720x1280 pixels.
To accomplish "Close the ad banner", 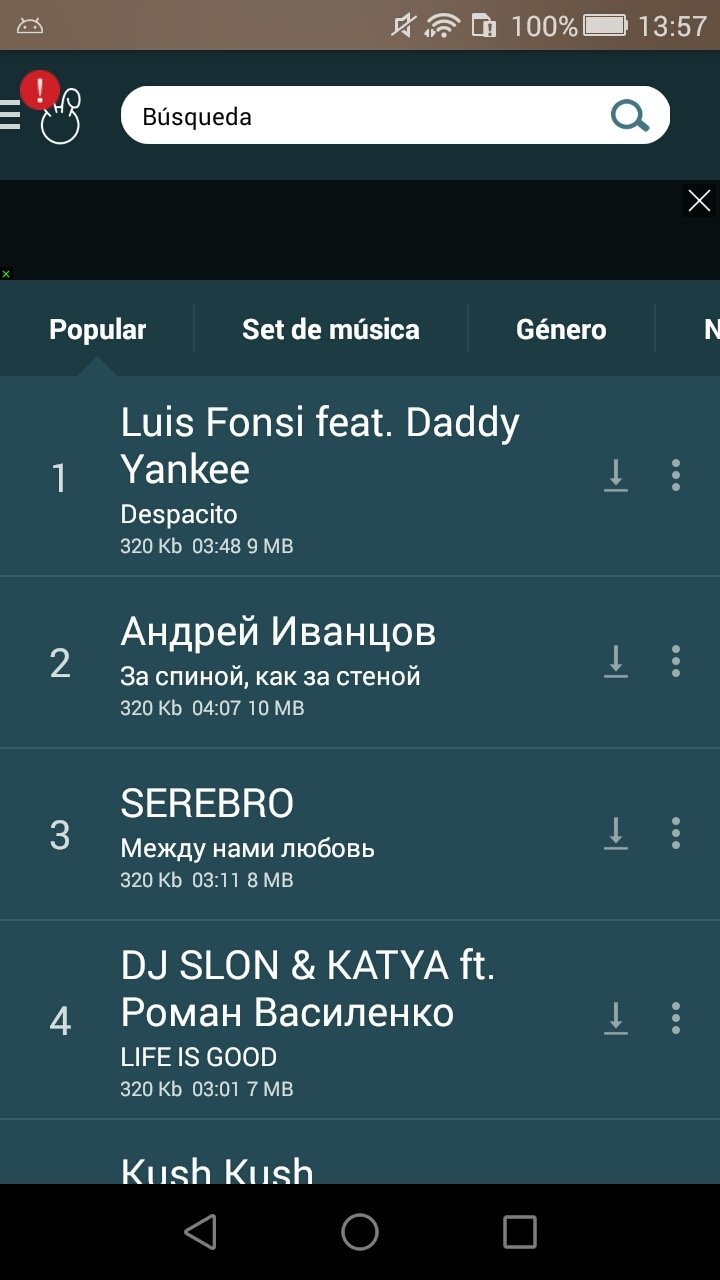I will pos(699,200).
